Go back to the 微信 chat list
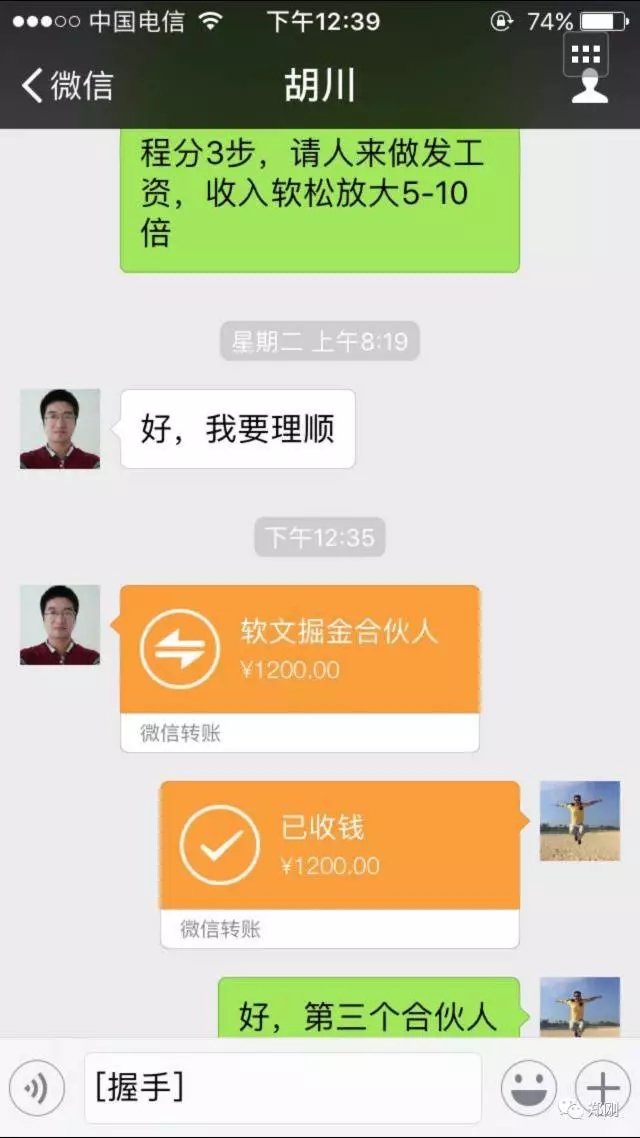Viewport: 640px width, 1138px height. [x=67, y=86]
